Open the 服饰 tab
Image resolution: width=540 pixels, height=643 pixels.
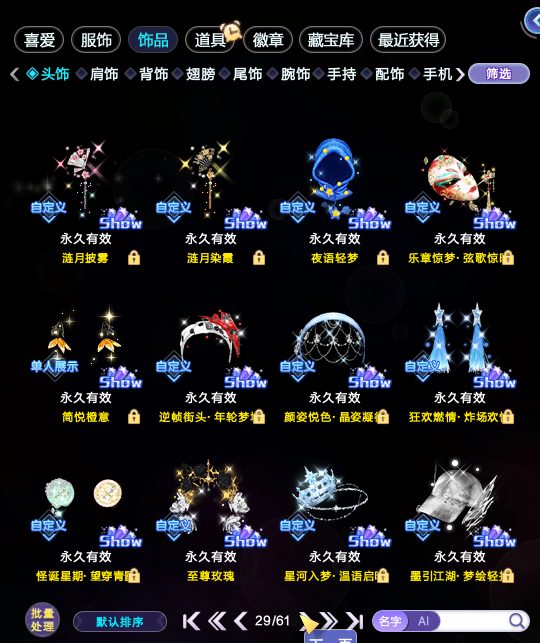(96, 40)
